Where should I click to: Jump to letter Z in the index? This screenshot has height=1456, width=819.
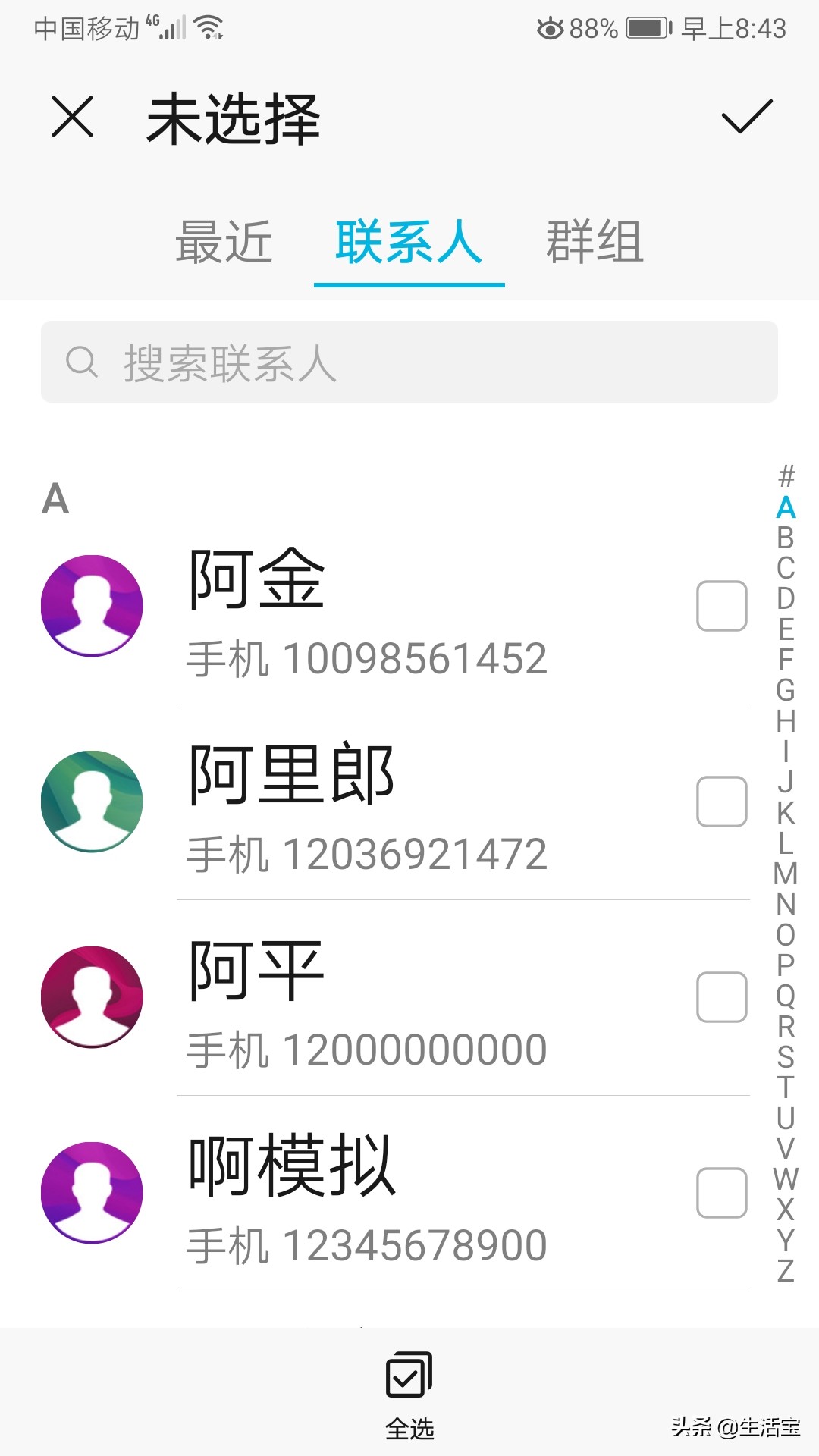[x=786, y=1270]
